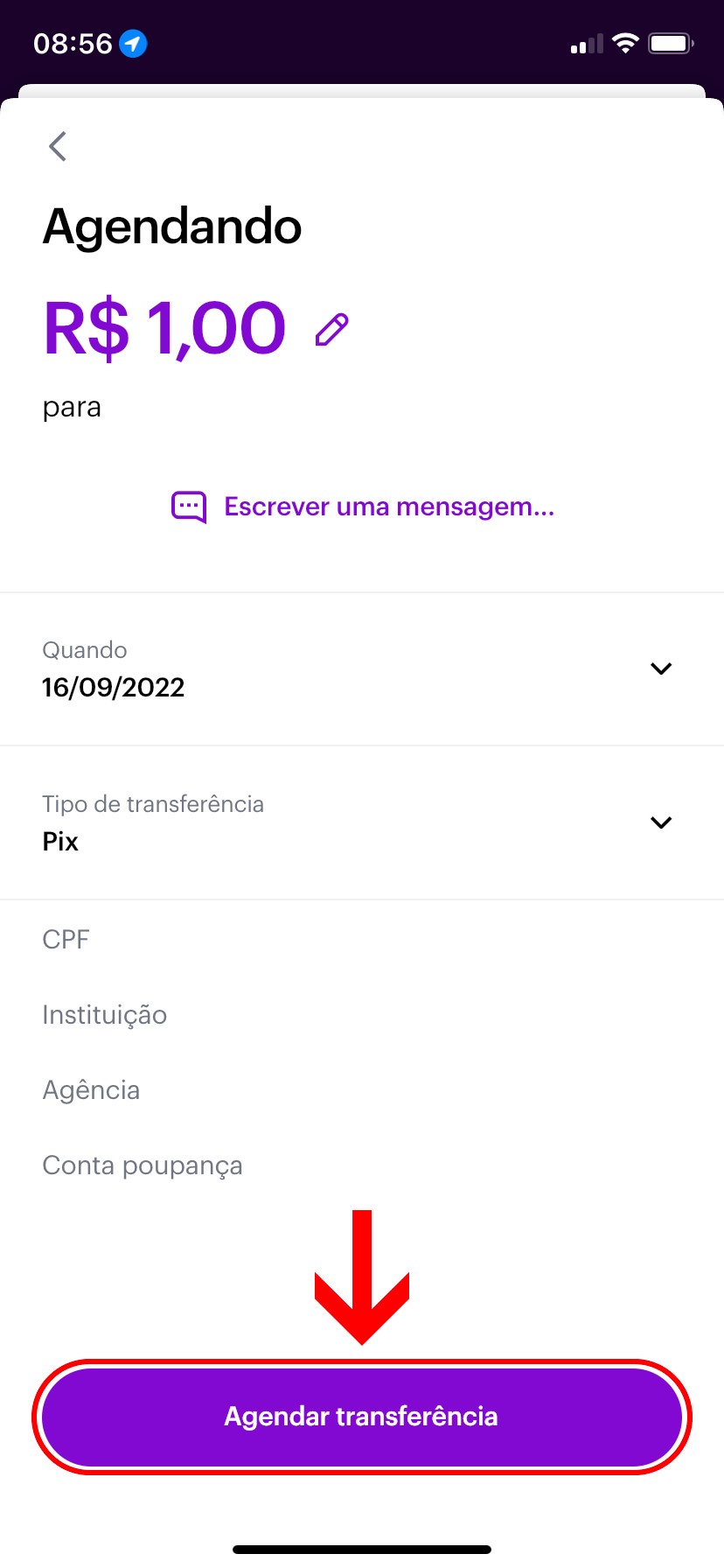Open the Quando date dropdown
Image resolution: width=724 pixels, height=1568 pixels.
click(x=661, y=668)
